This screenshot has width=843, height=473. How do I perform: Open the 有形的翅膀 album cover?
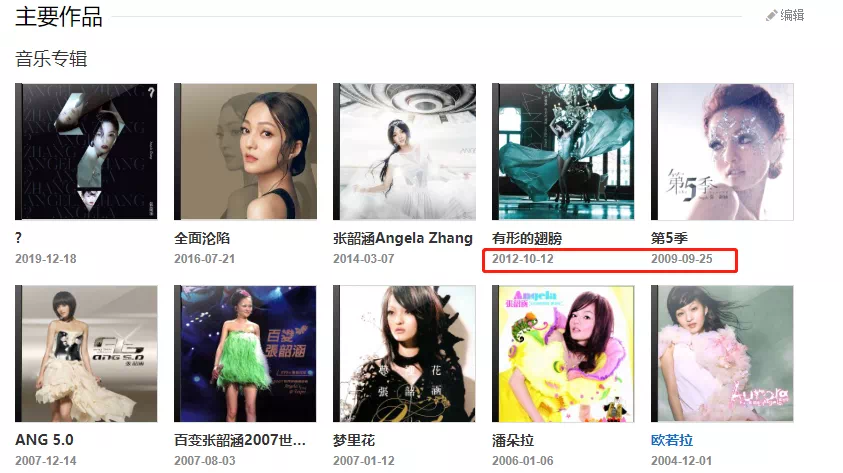563,151
